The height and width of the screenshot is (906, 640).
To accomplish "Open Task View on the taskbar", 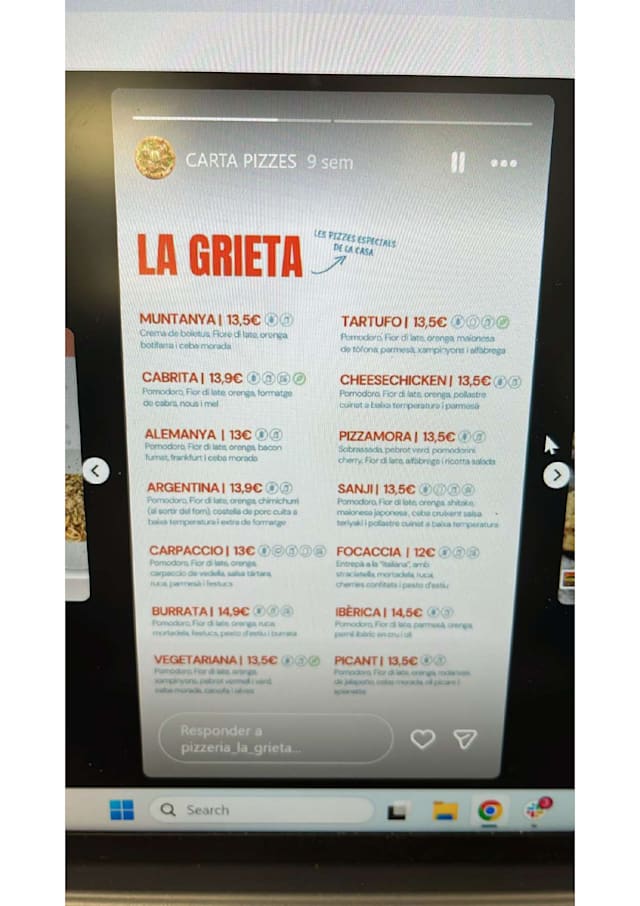I will 397,811.
